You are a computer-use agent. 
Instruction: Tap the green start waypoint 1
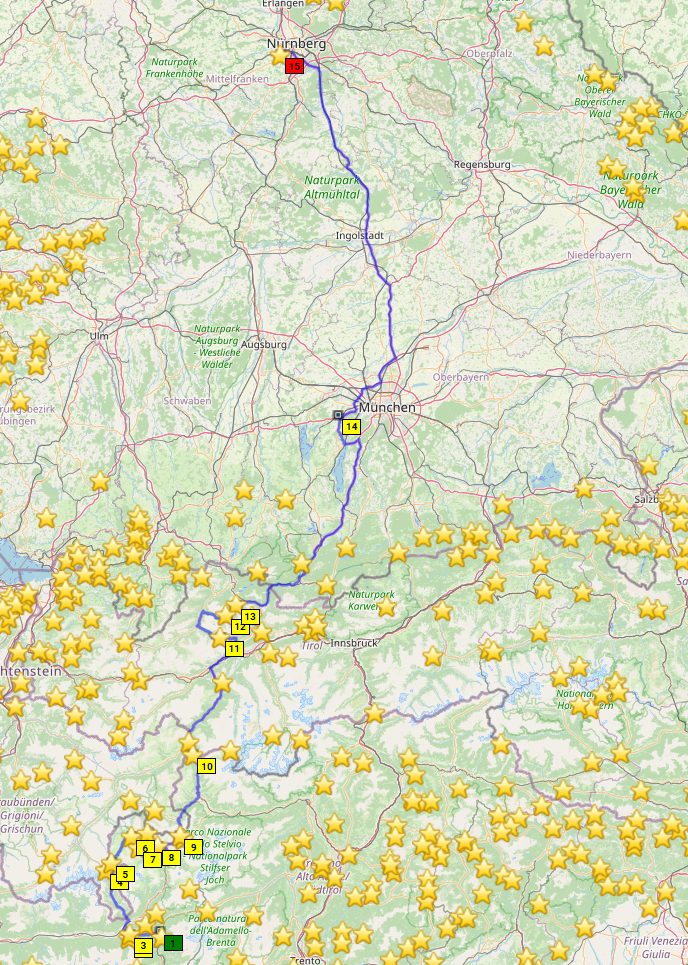point(173,942)
